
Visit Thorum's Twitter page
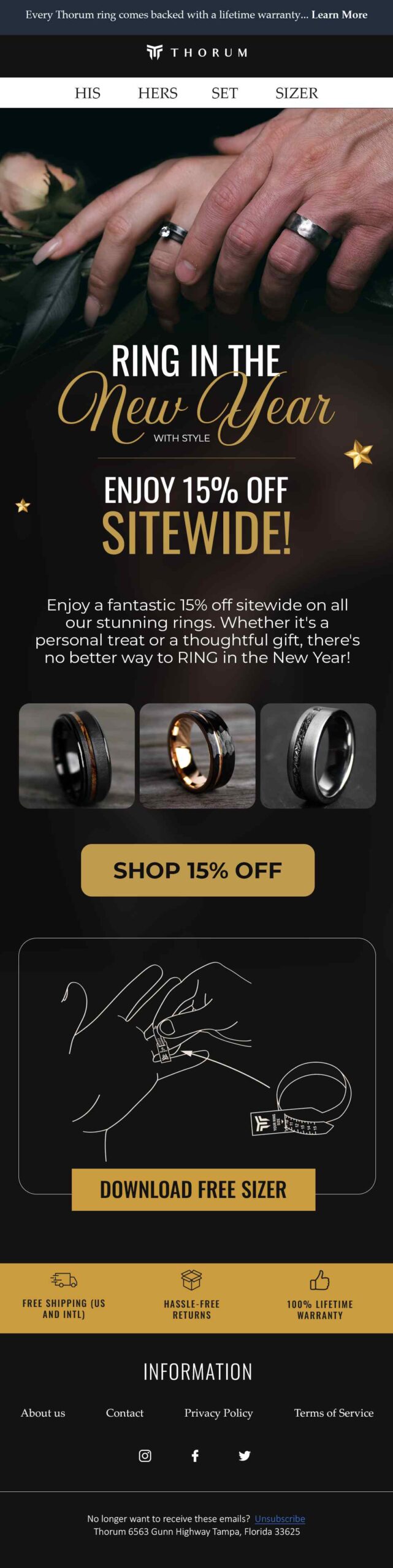pyautogui.click(x=245, y=1456)
